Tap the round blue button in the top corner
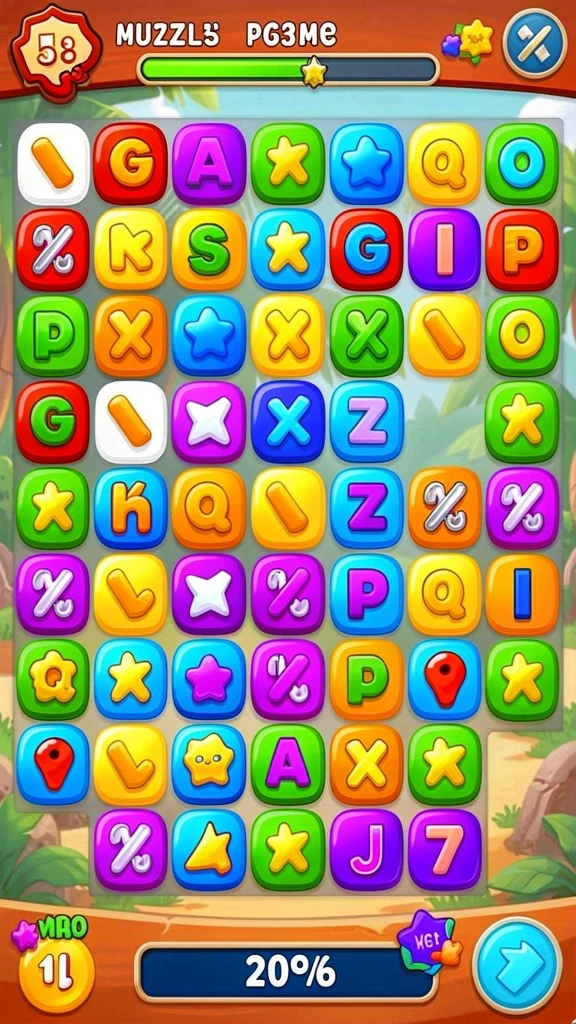 coord(534,42)
